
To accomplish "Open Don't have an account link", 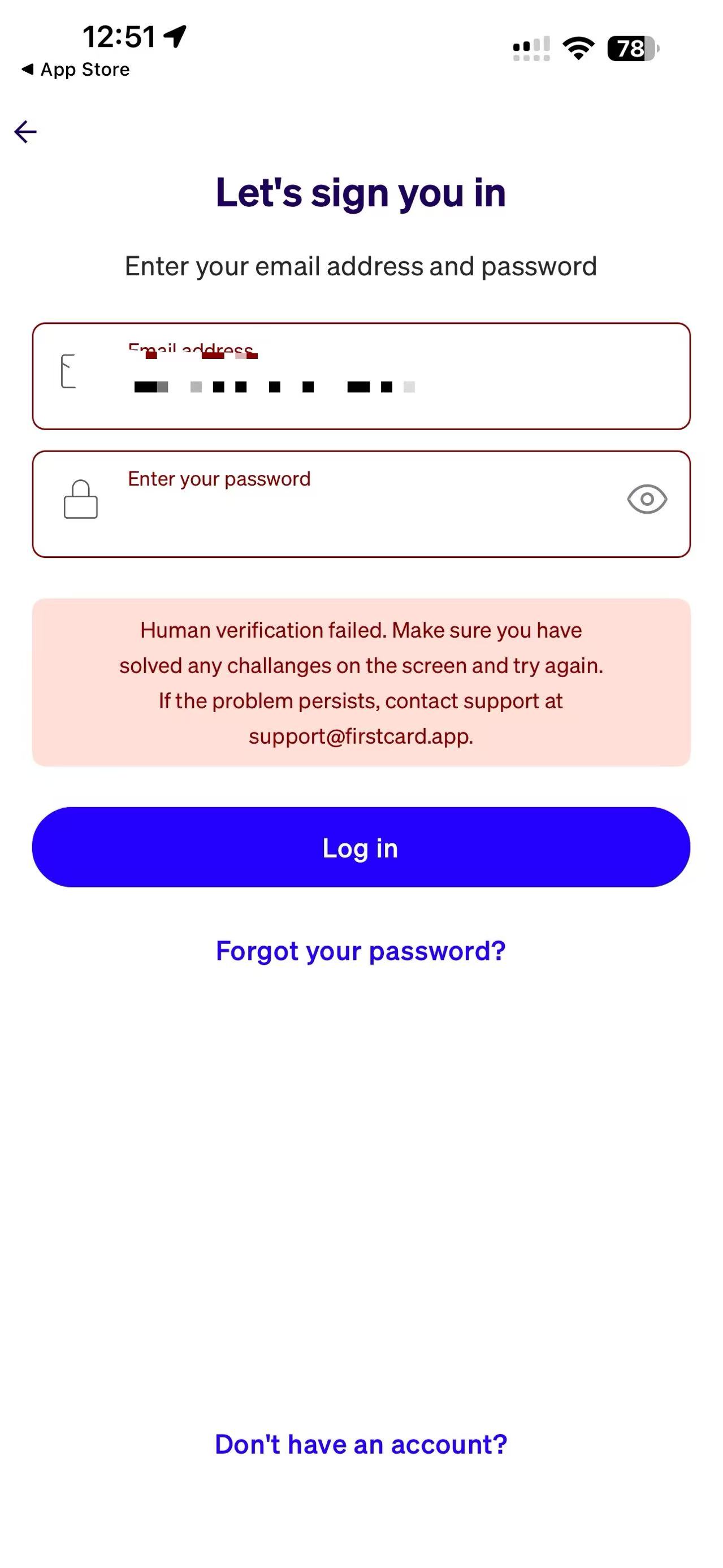I will (360, 1444).
